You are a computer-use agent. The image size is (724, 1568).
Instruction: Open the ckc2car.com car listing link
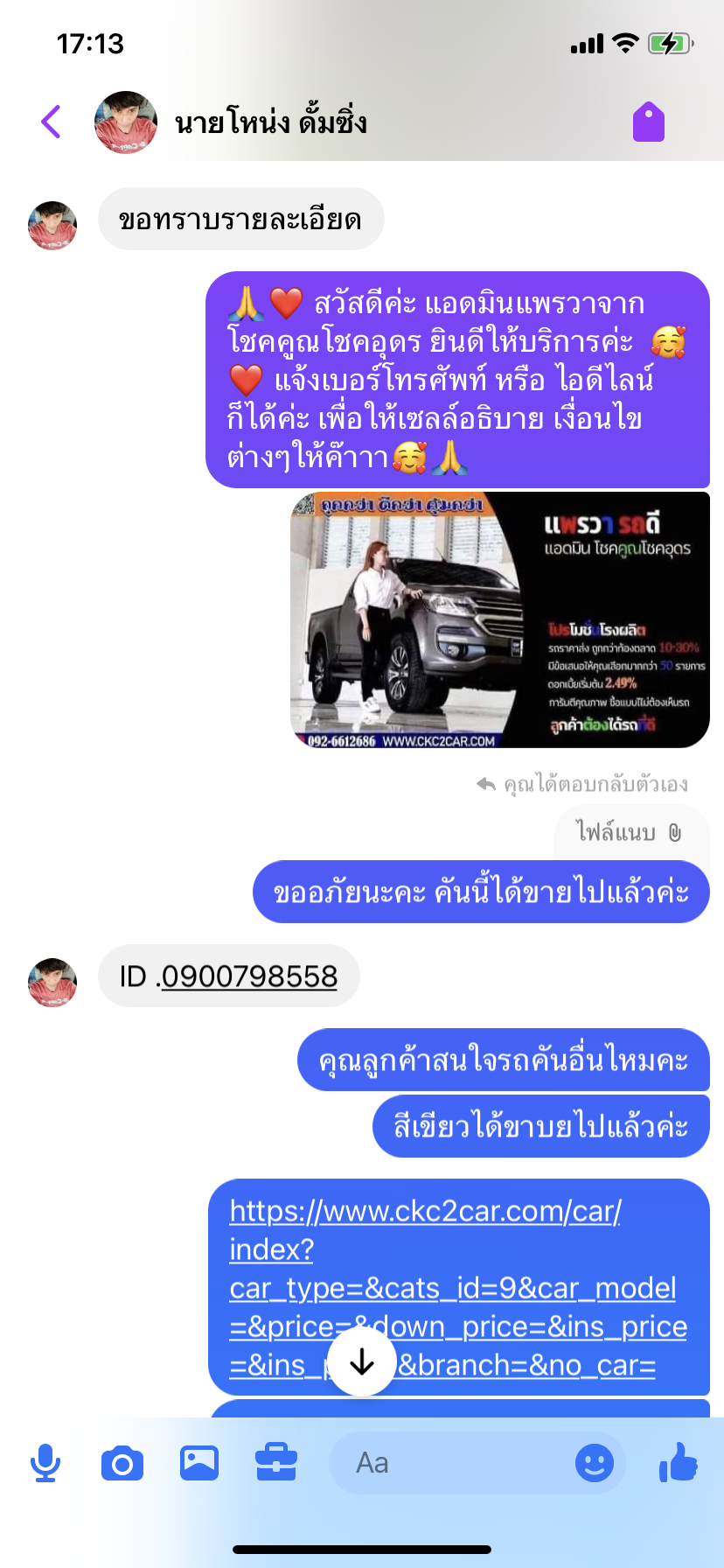457,1287
